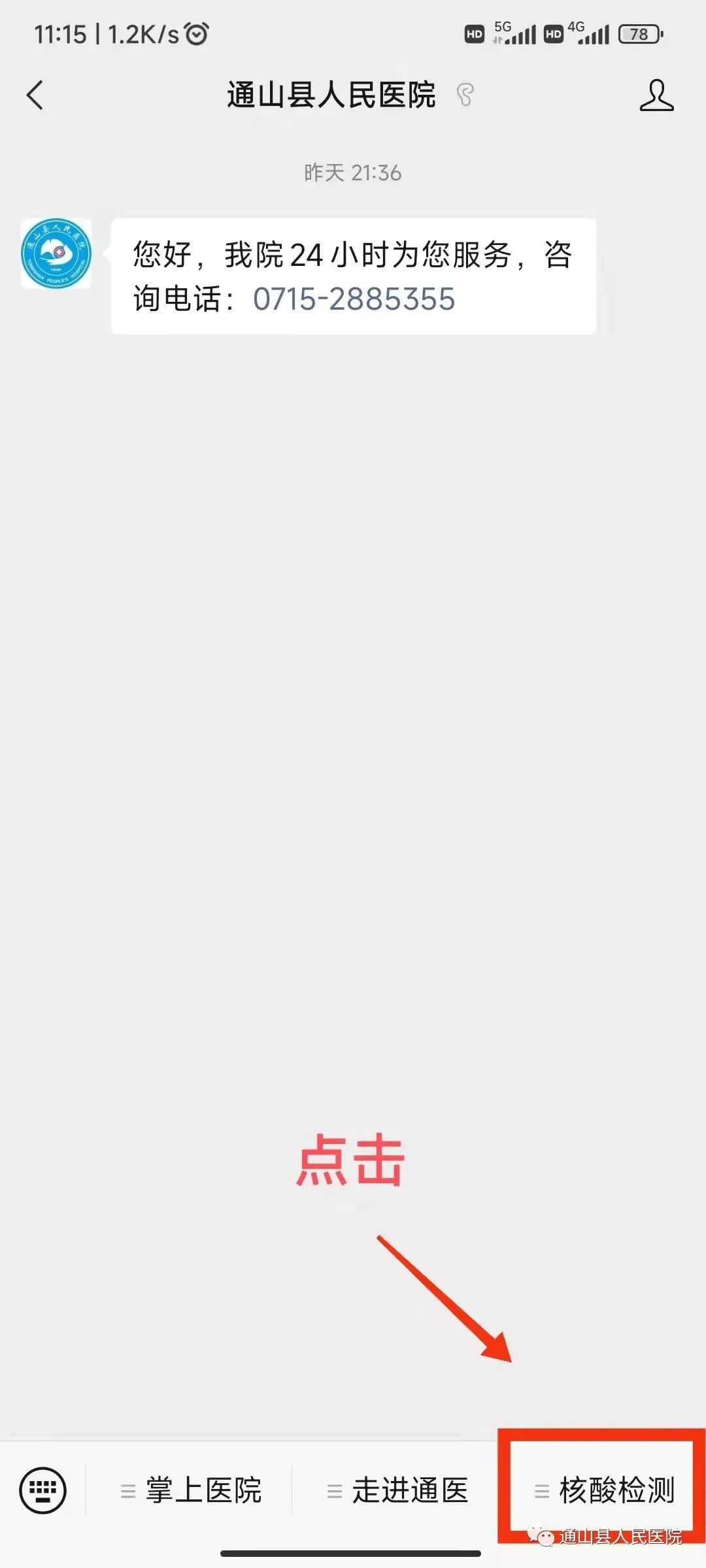The height and width of the screenshot is (1568, 706).
Task: Open the 走进通医 menu
Action: (x=397, y=1491)
